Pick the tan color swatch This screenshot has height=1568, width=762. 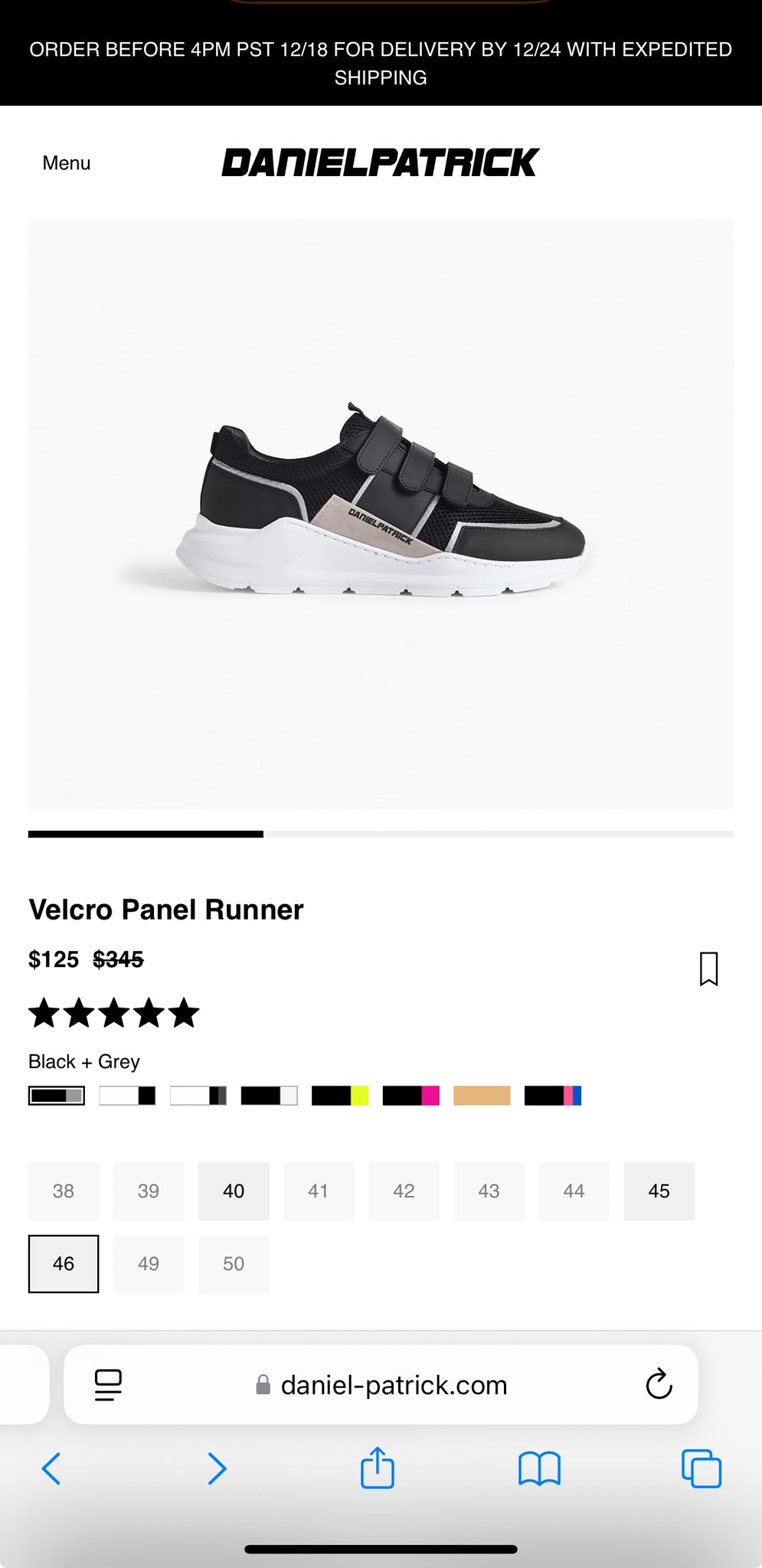point(482,1096)
